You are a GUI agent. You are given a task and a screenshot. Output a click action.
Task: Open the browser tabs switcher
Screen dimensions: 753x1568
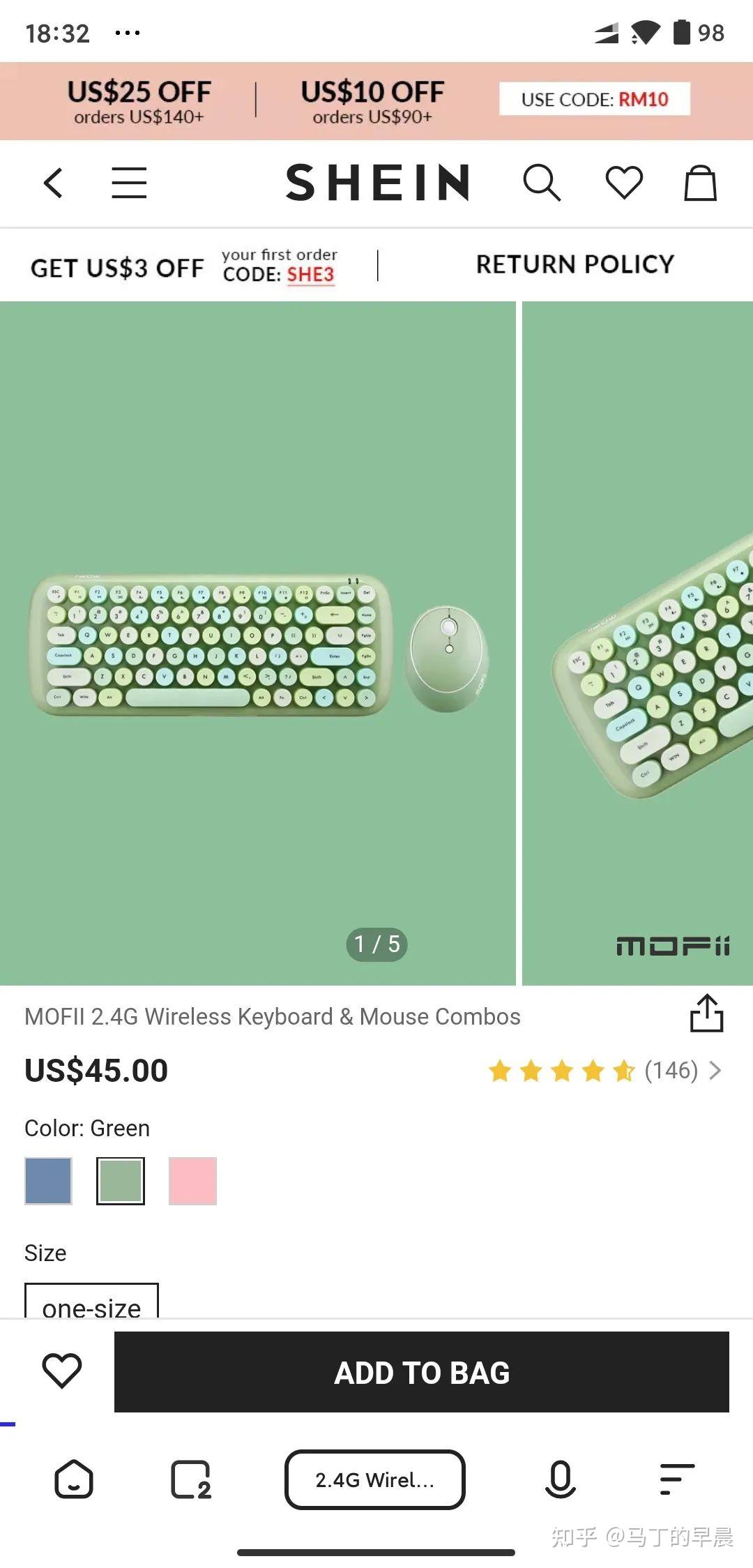(190, 1479)
